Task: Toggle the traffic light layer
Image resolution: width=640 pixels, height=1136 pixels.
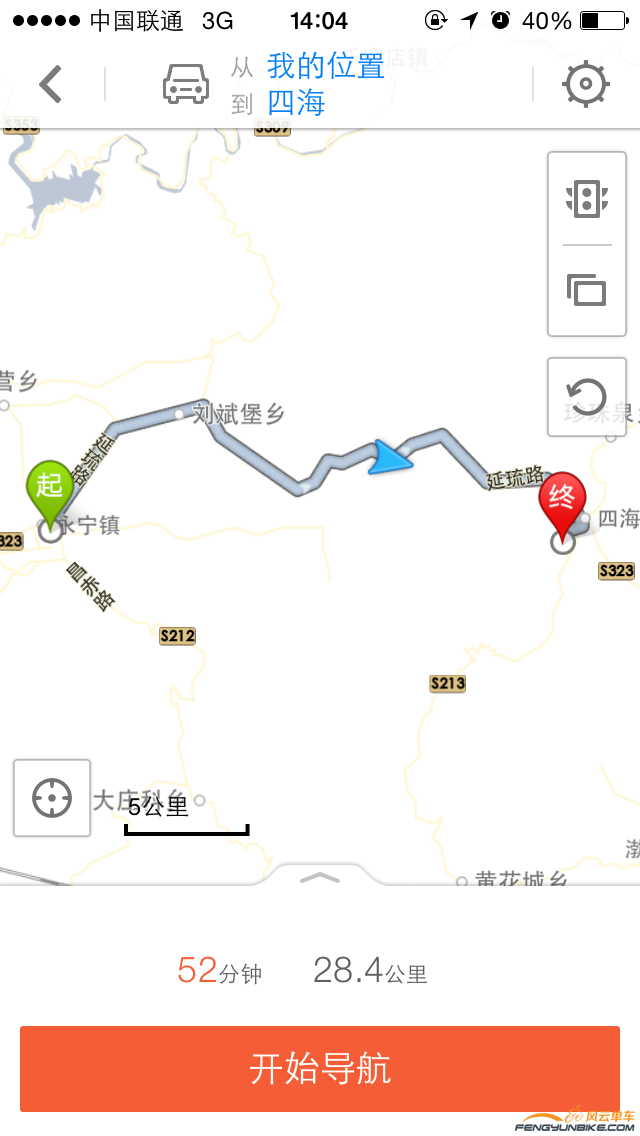Action: (587, 199)
